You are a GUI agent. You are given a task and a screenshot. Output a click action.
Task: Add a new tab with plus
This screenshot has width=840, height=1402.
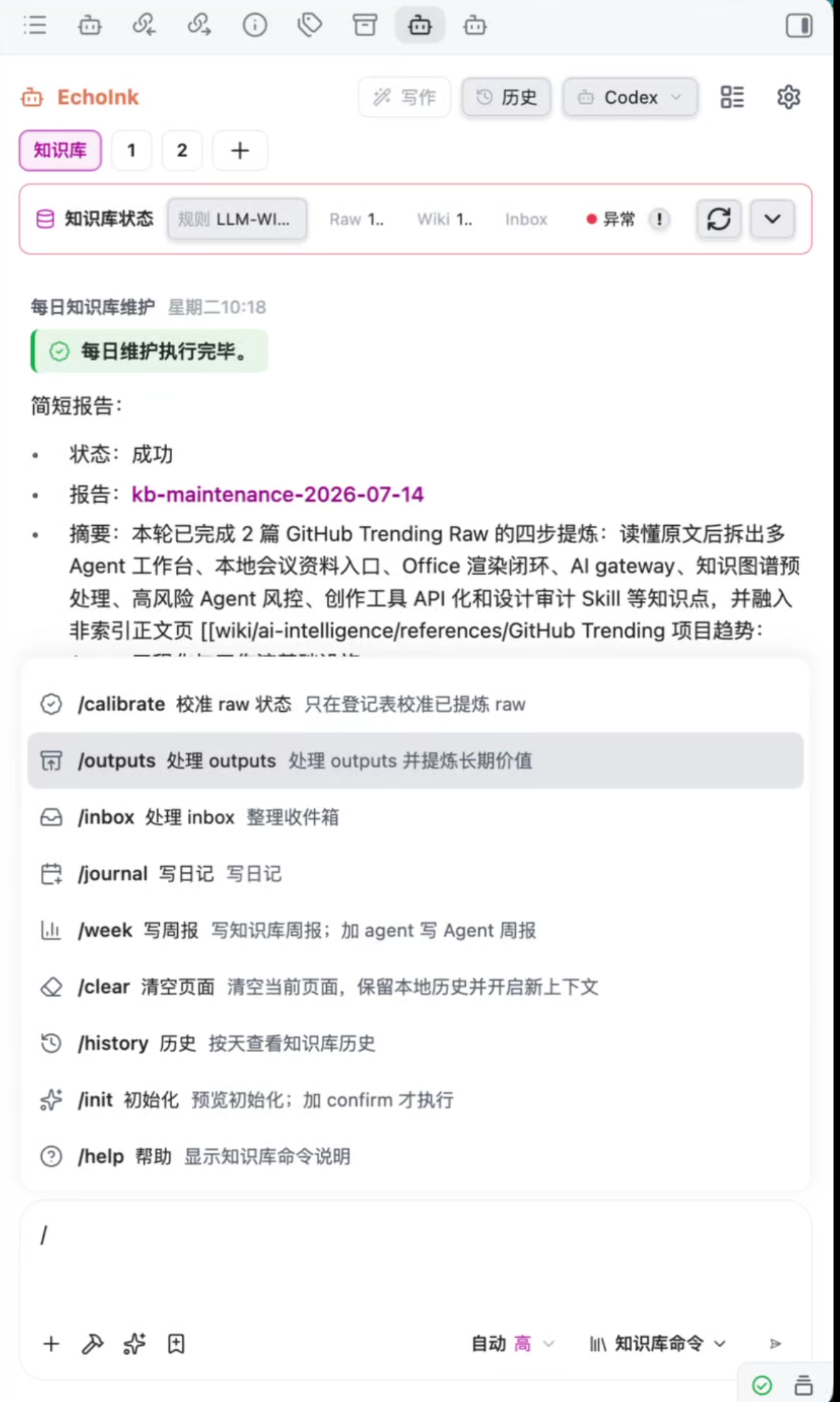point(240,151)
